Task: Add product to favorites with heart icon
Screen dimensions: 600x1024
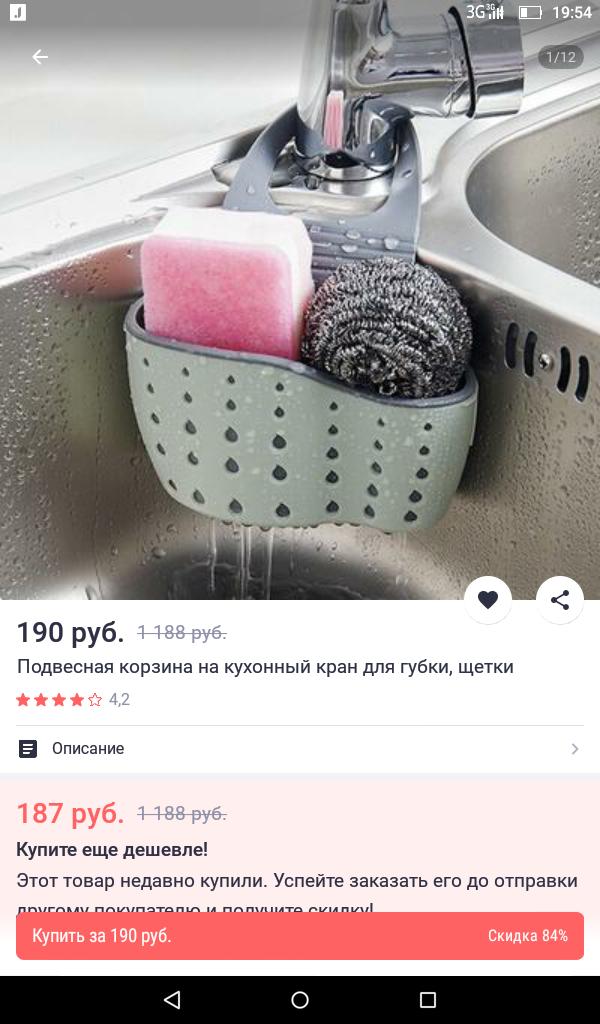Action: tap(487, 600)
